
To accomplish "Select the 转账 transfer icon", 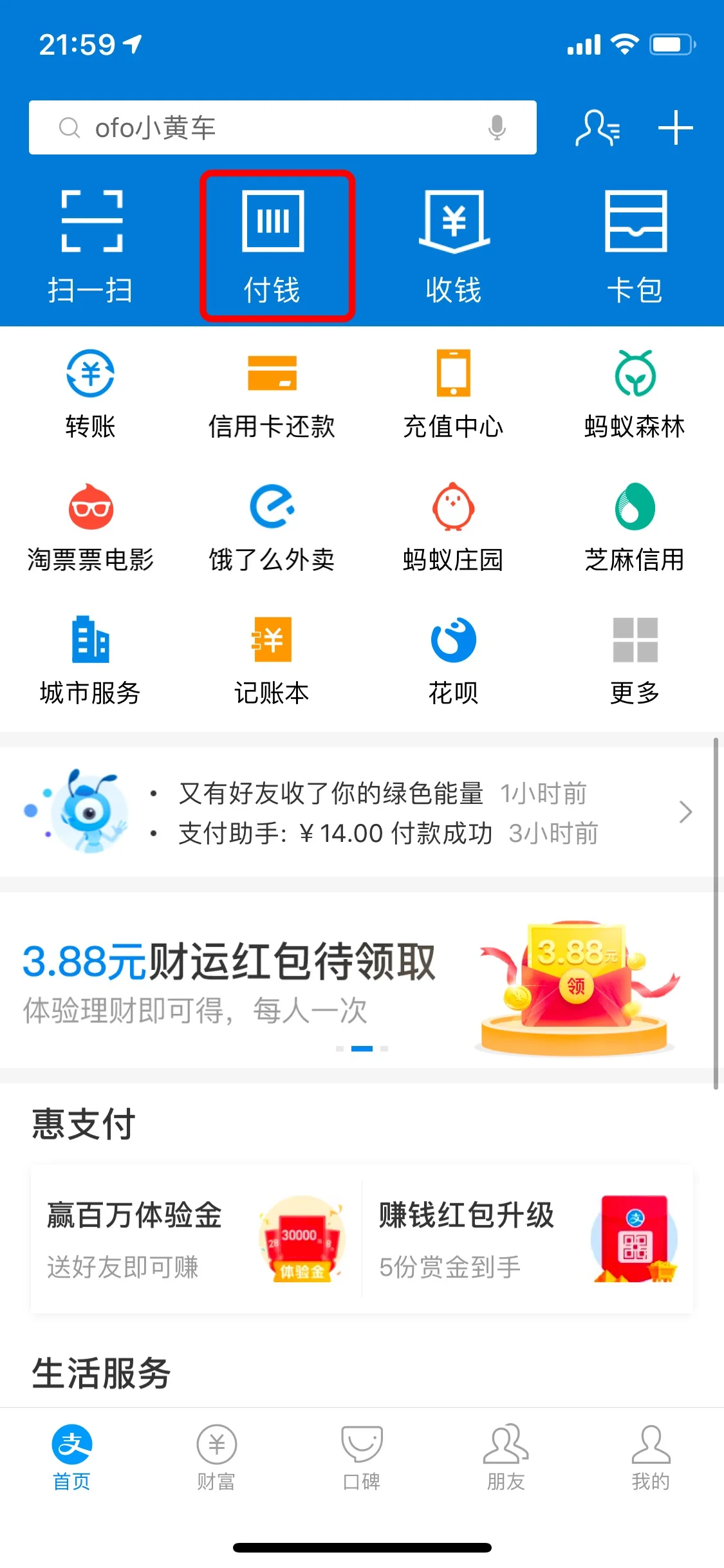I will pyautogui.click(x=90, y=393).
